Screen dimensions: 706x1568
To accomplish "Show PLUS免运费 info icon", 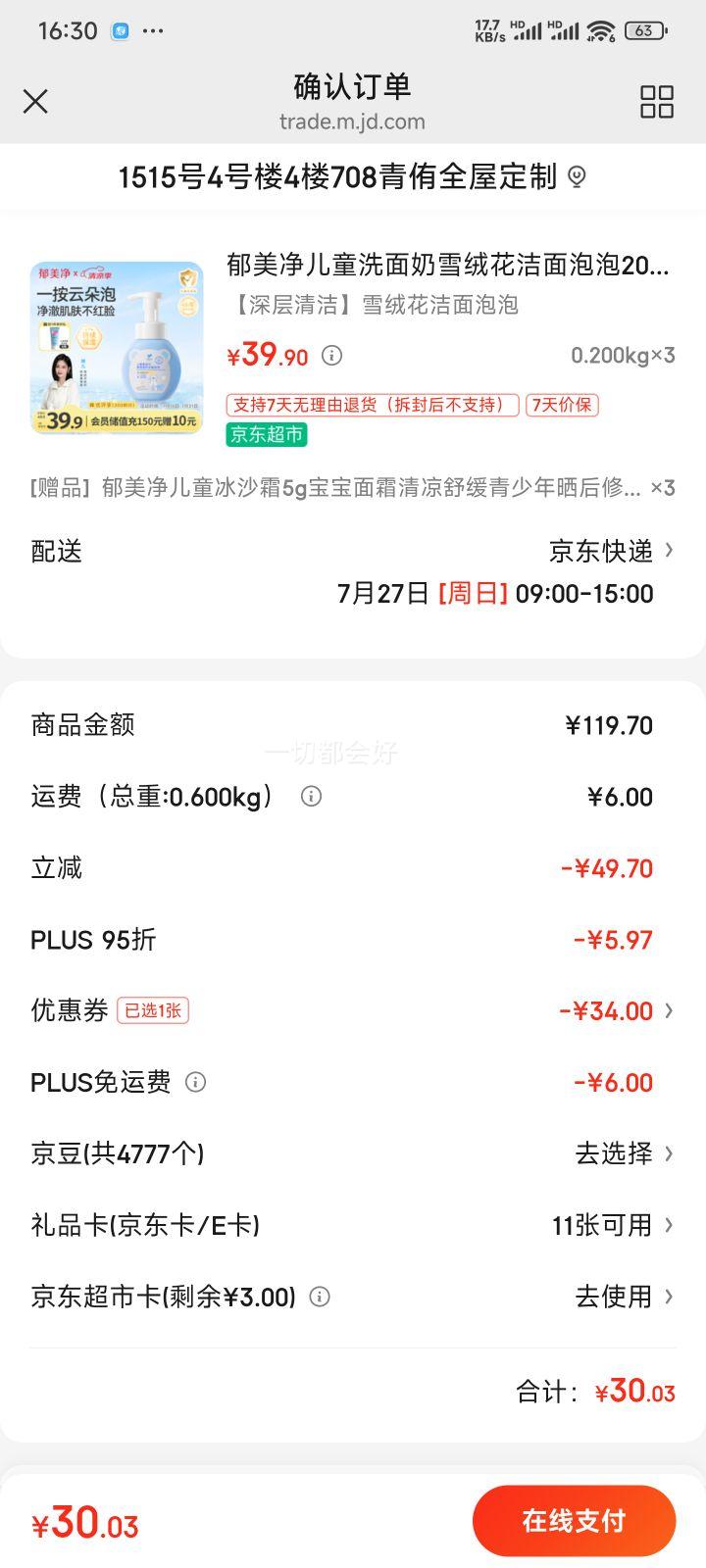I will click(195, 1082).
